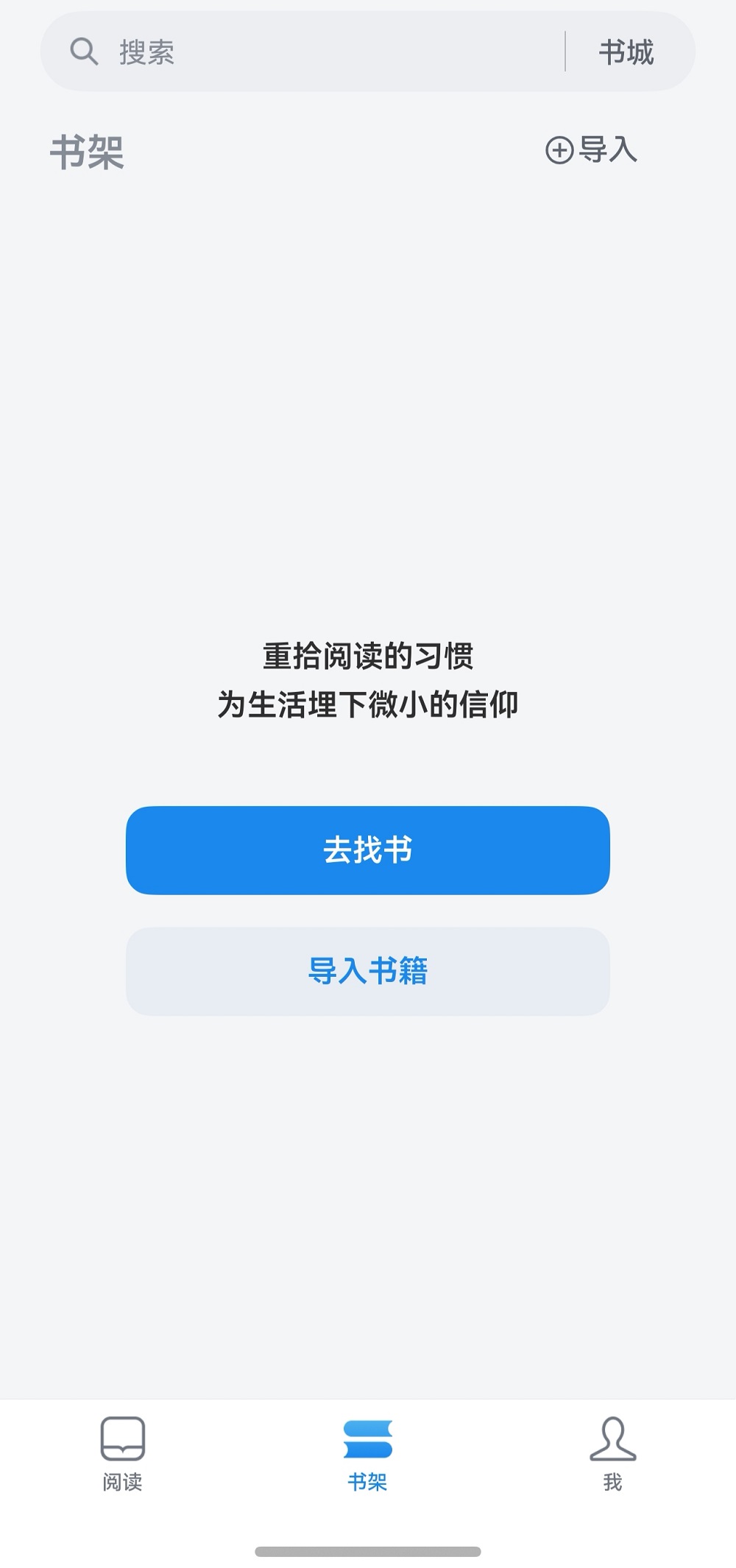Click the empty-shelf motivational text
This screenshot has height=1568, width=736.
[x=368, y=679]
